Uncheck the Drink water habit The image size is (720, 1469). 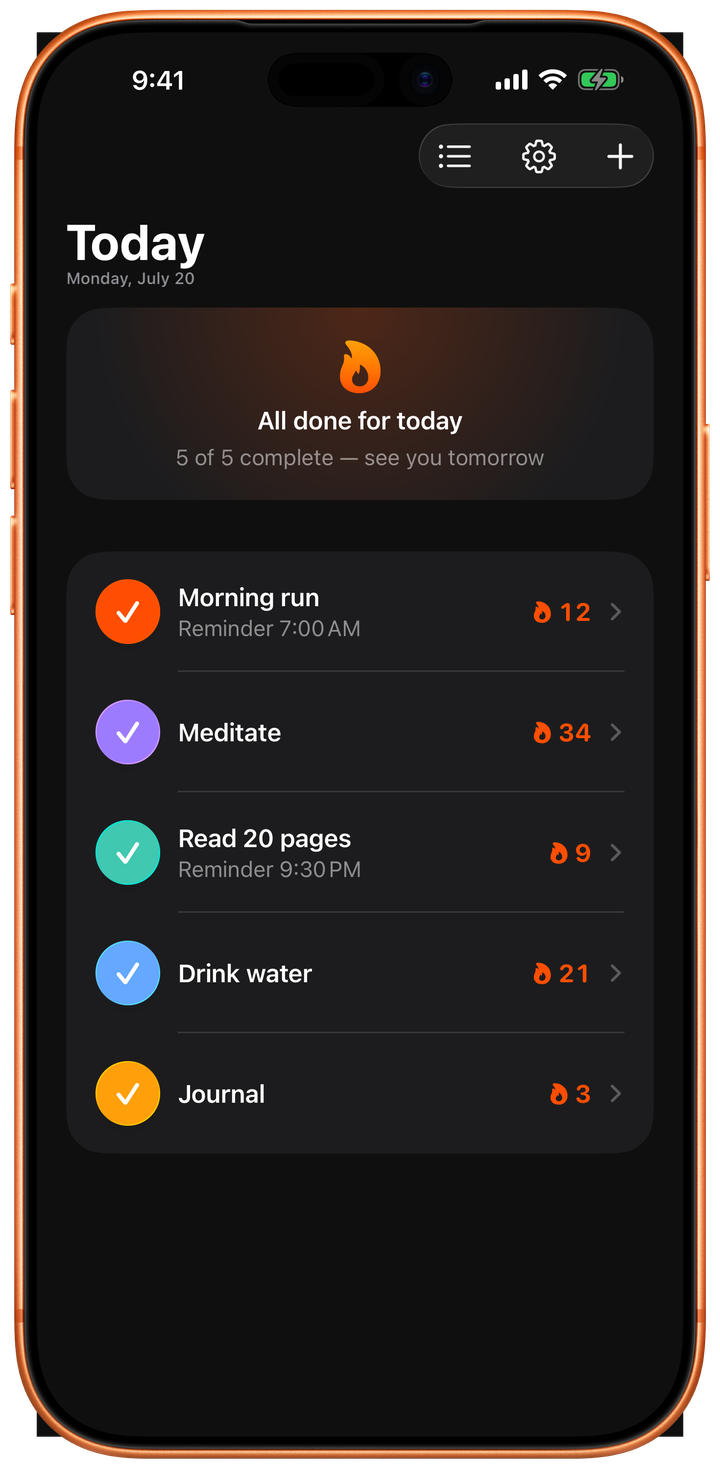128,973
